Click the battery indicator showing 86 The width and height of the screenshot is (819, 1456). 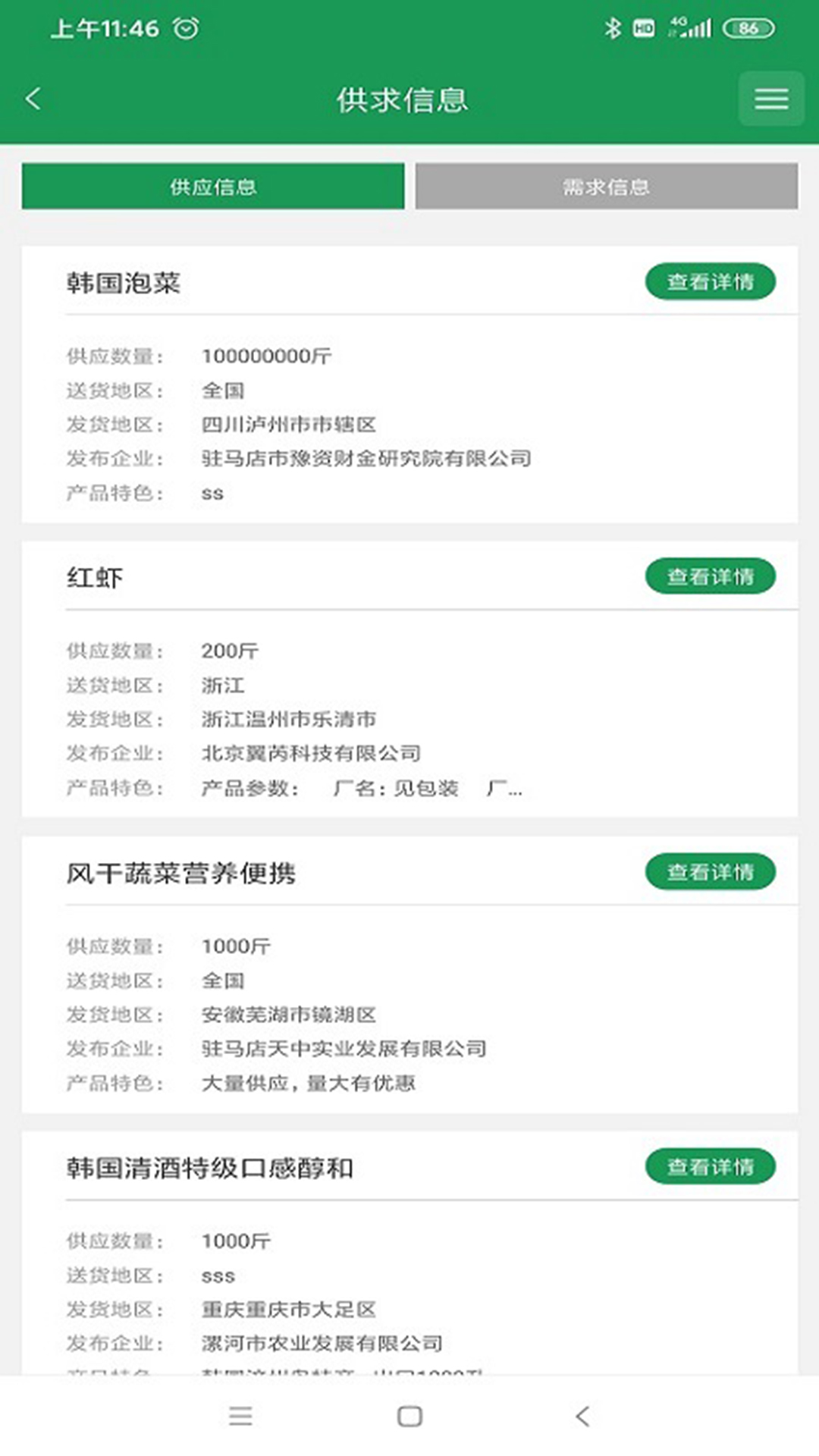coord(747,27)
